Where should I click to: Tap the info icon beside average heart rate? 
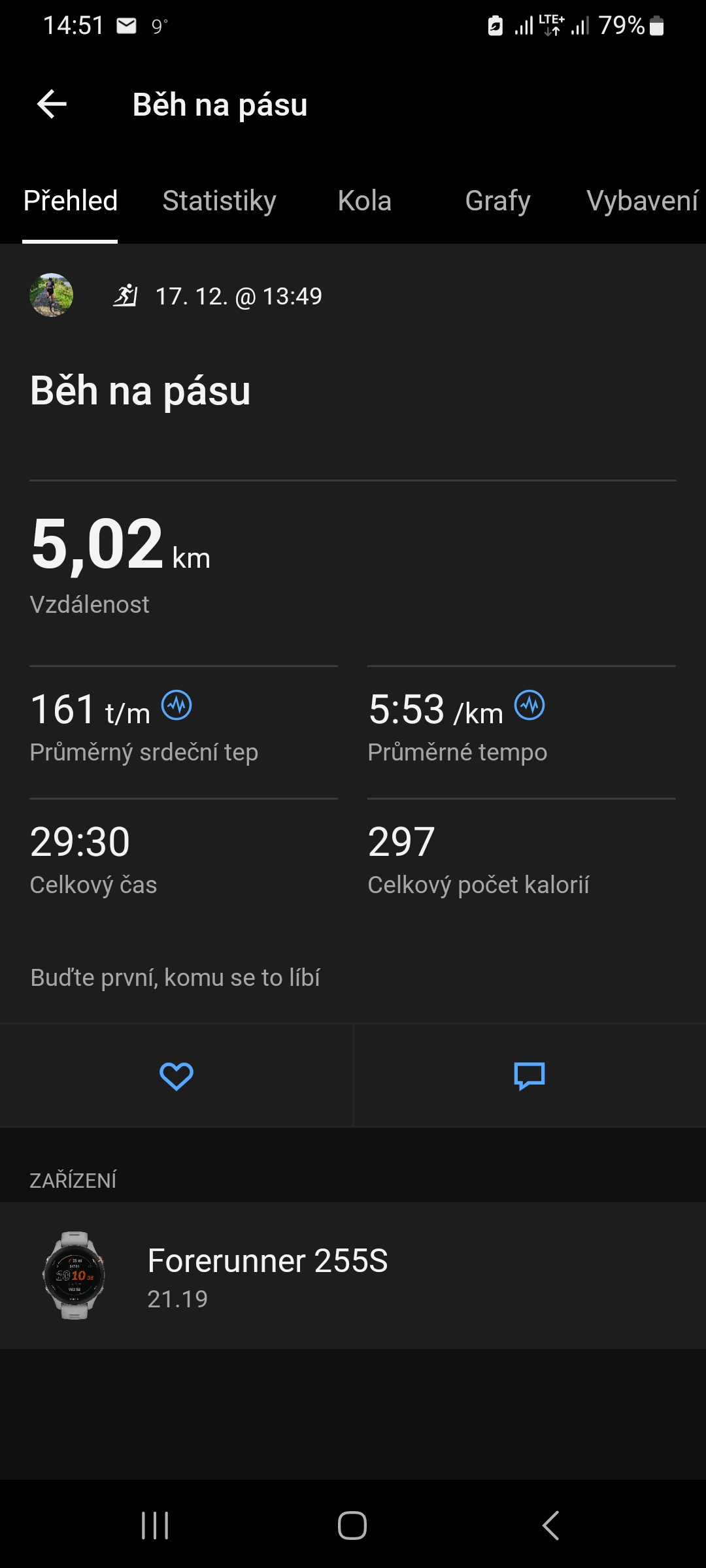(176, 706)
